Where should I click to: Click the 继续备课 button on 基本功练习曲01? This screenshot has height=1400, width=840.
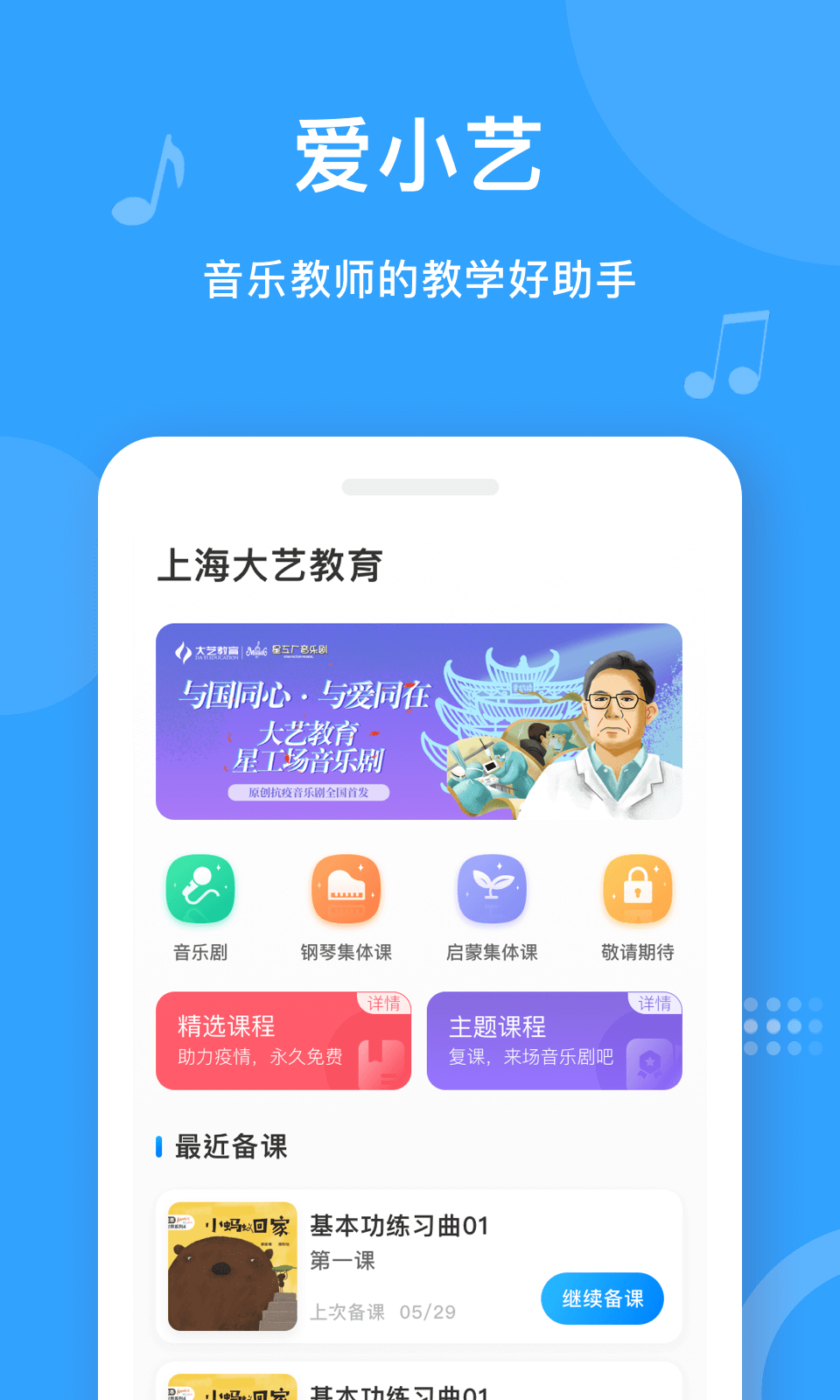point(602,1298)
